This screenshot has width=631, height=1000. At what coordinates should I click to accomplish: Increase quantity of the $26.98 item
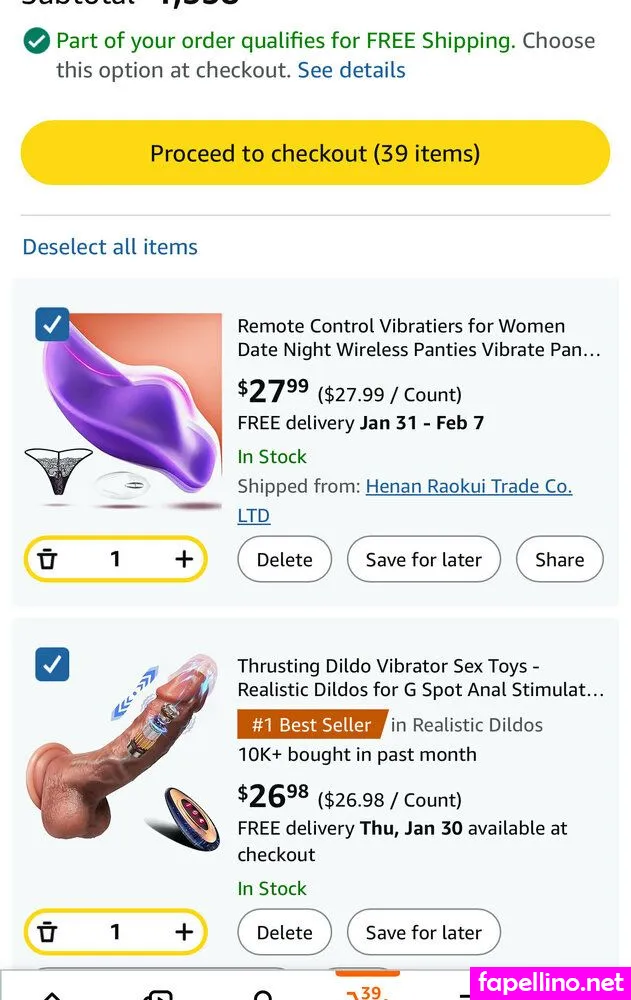click(184, 932)
